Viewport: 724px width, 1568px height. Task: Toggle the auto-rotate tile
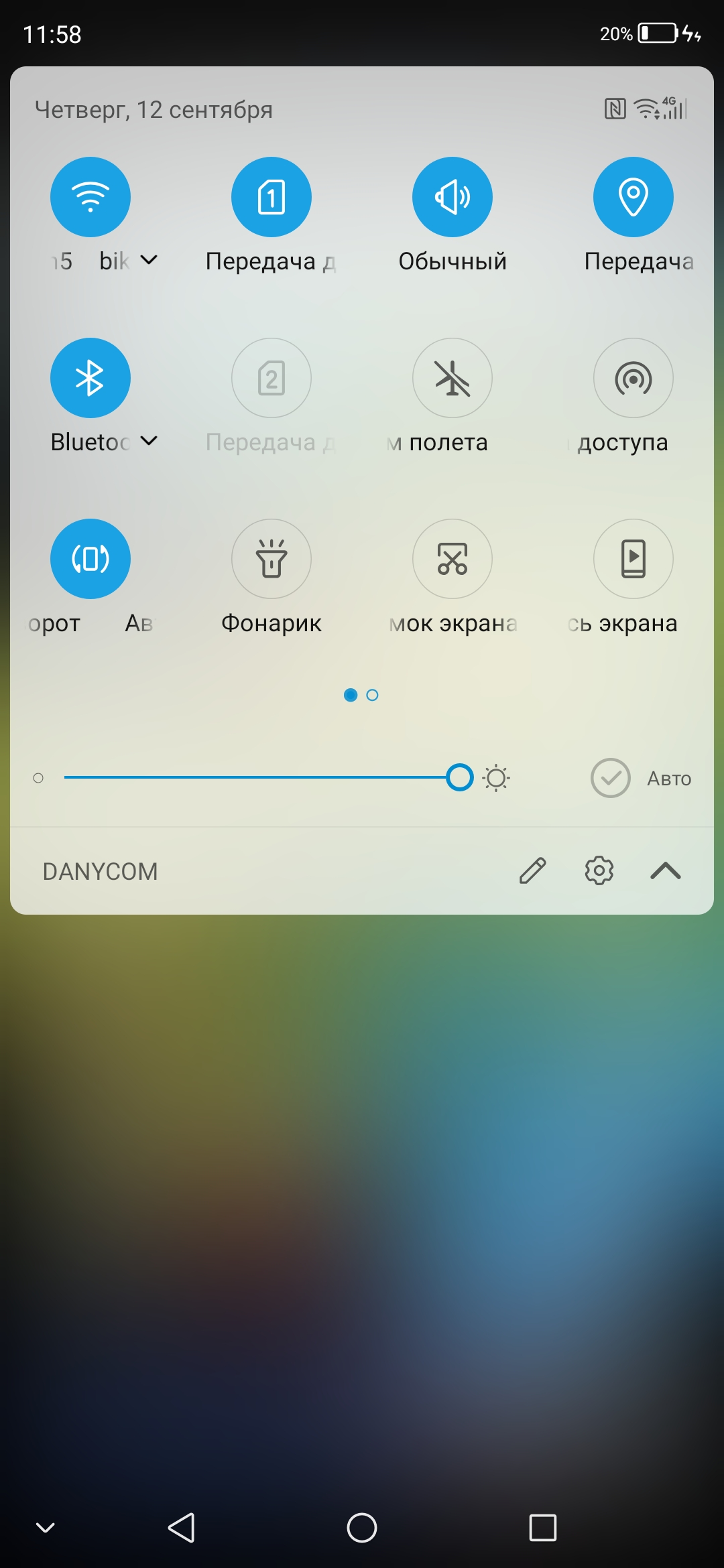click(90, 559)
